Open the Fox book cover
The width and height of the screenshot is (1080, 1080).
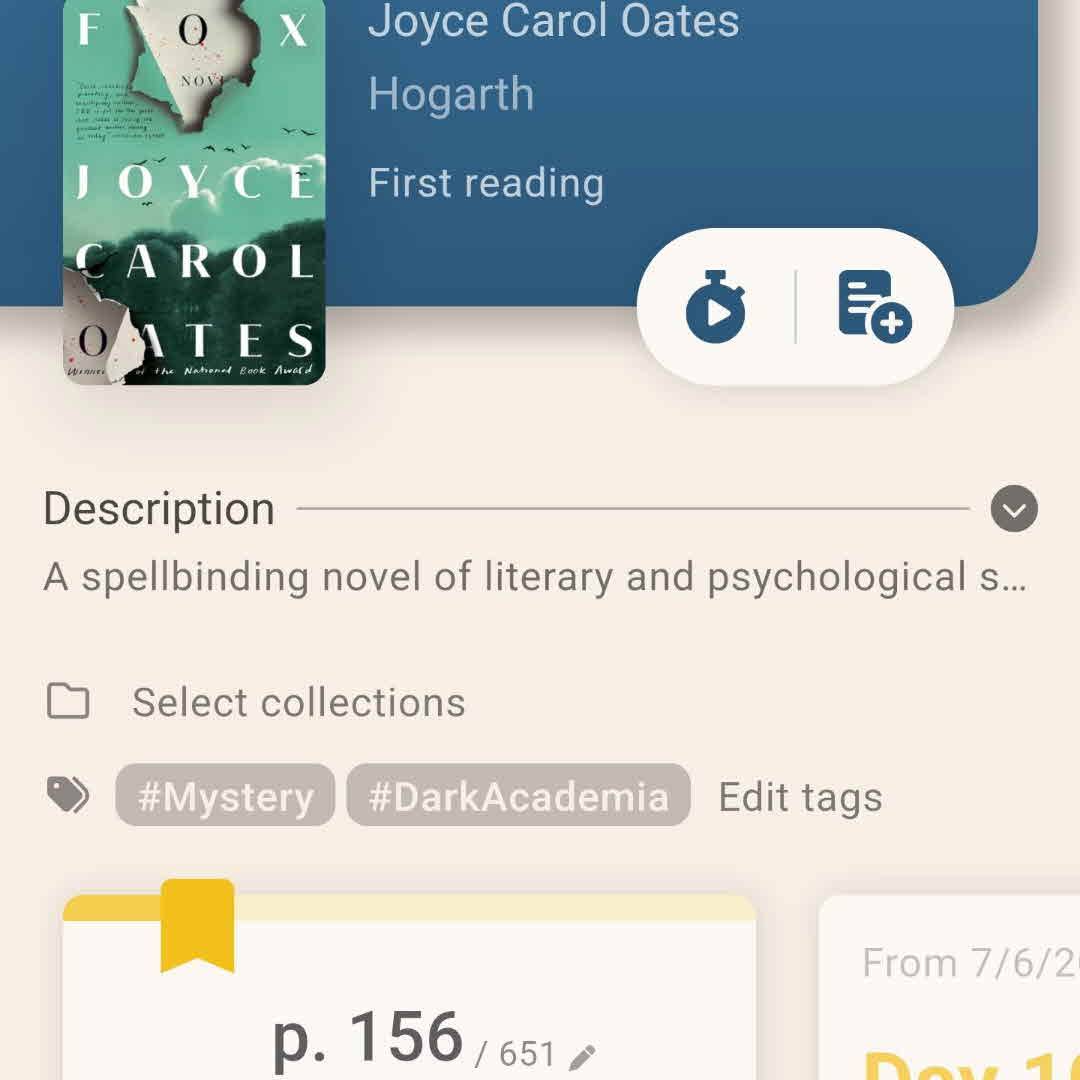point(194,190)
